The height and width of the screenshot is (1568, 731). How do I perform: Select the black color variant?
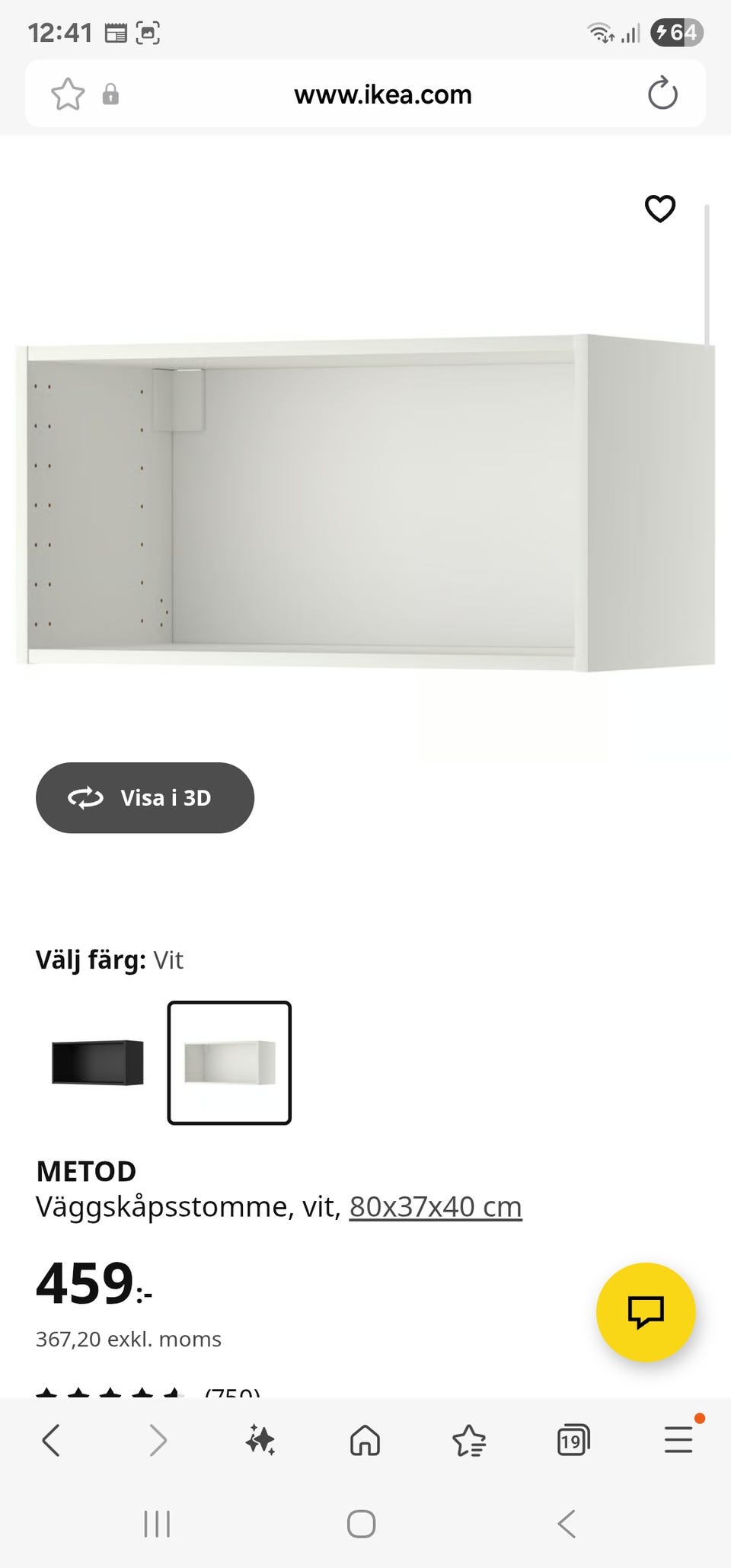[94, 1064]
